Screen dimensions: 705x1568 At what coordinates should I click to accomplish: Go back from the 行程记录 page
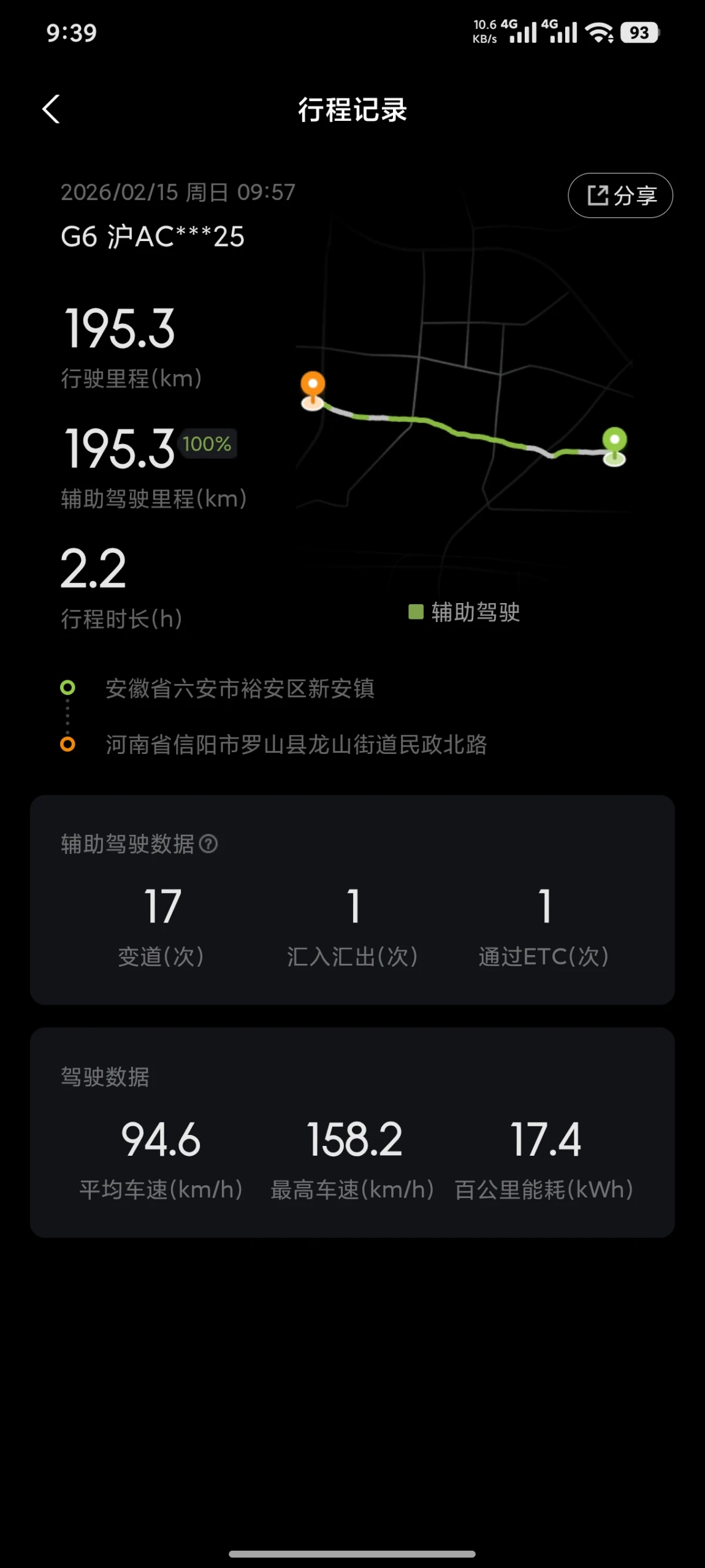[x=51, y=109]
